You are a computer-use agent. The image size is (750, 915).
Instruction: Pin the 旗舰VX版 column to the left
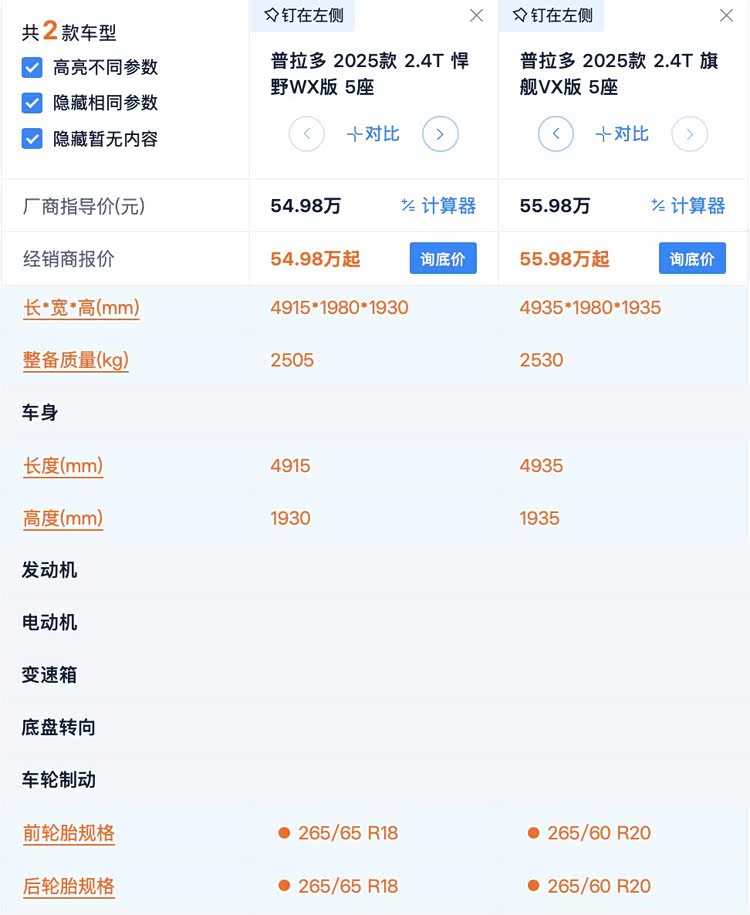click(553, 15)
